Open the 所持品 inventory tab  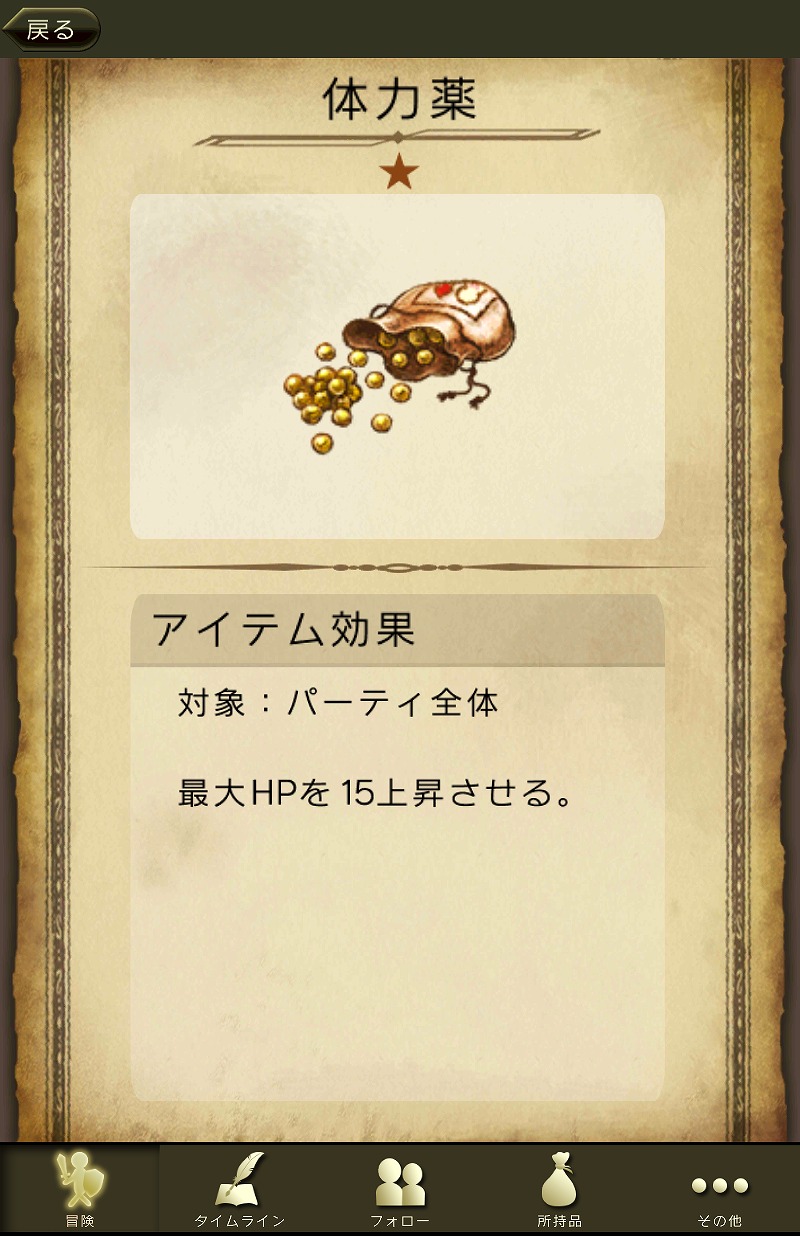560,1190
